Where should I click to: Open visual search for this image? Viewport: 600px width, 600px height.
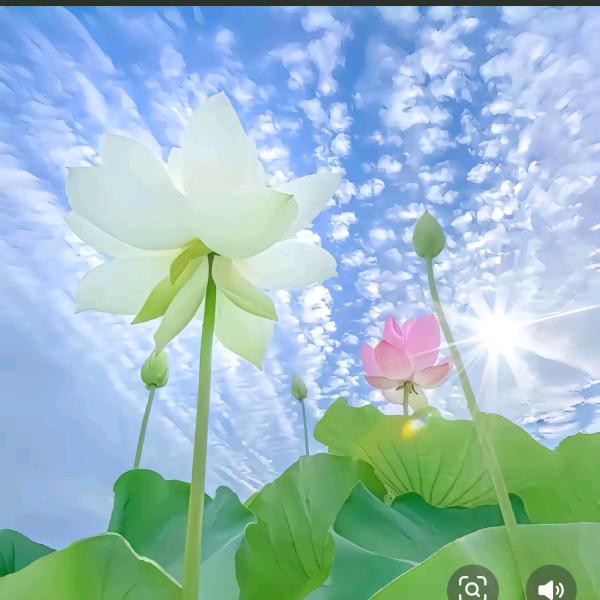[472, 587]
